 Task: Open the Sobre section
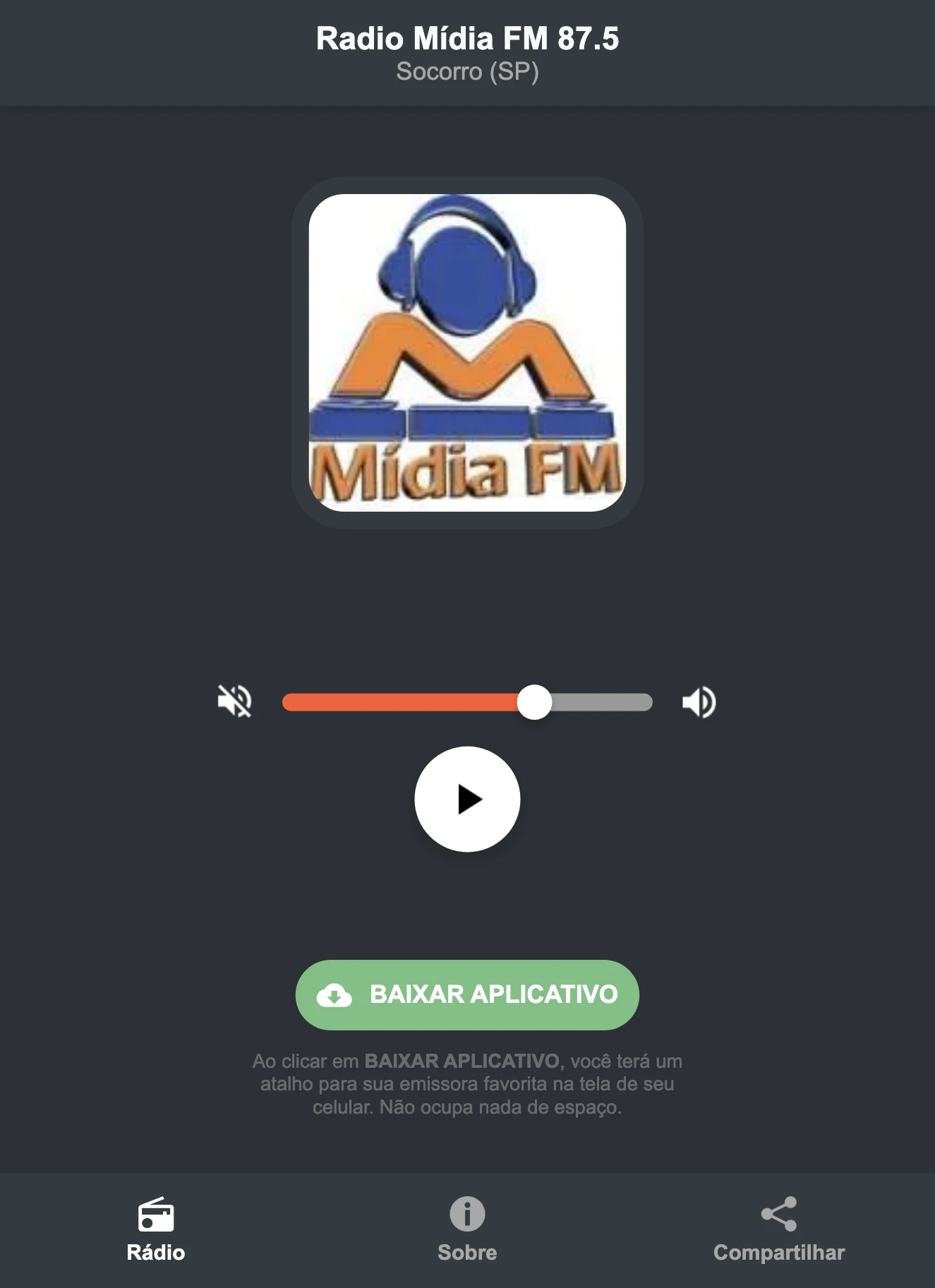pyautogui.click(x=467, y=1228)
